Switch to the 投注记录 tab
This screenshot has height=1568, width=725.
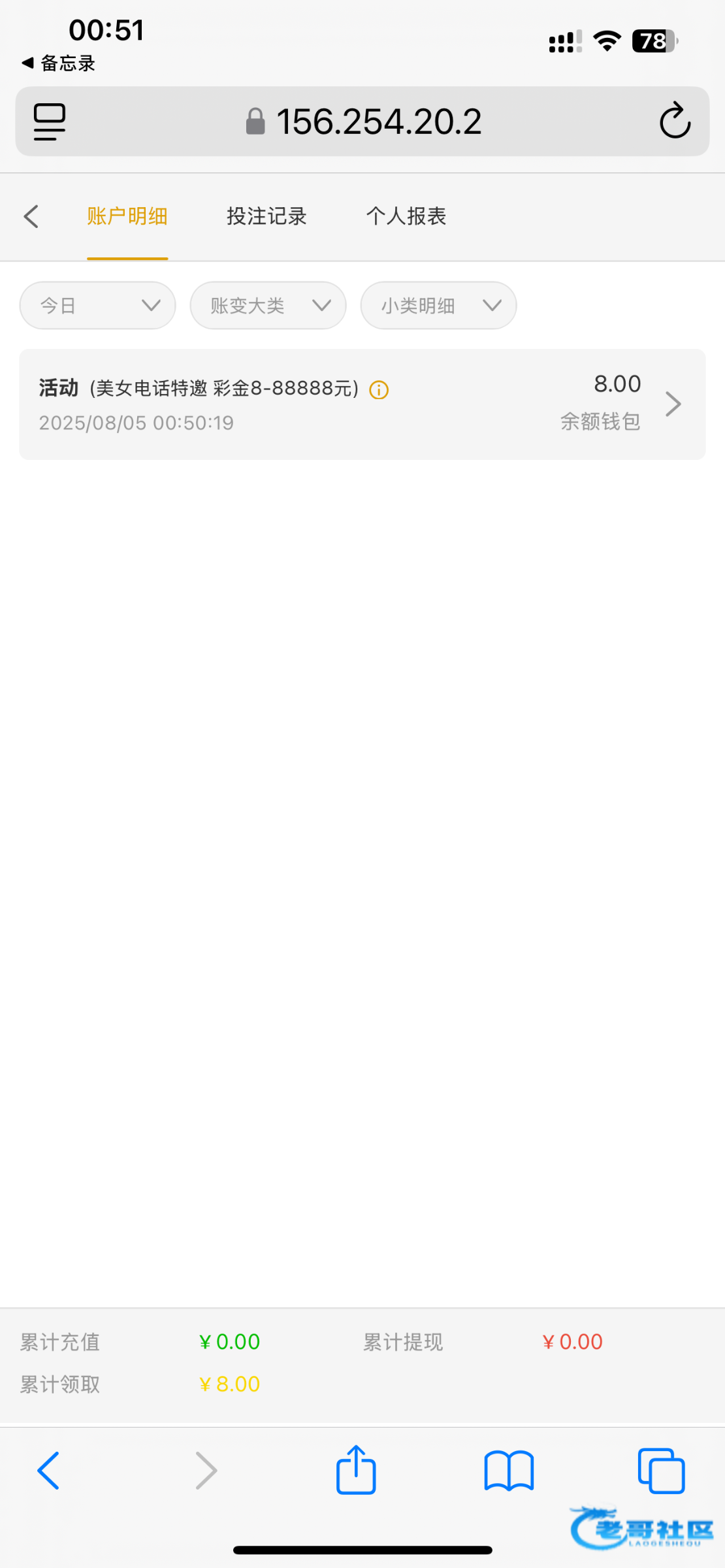266,216
